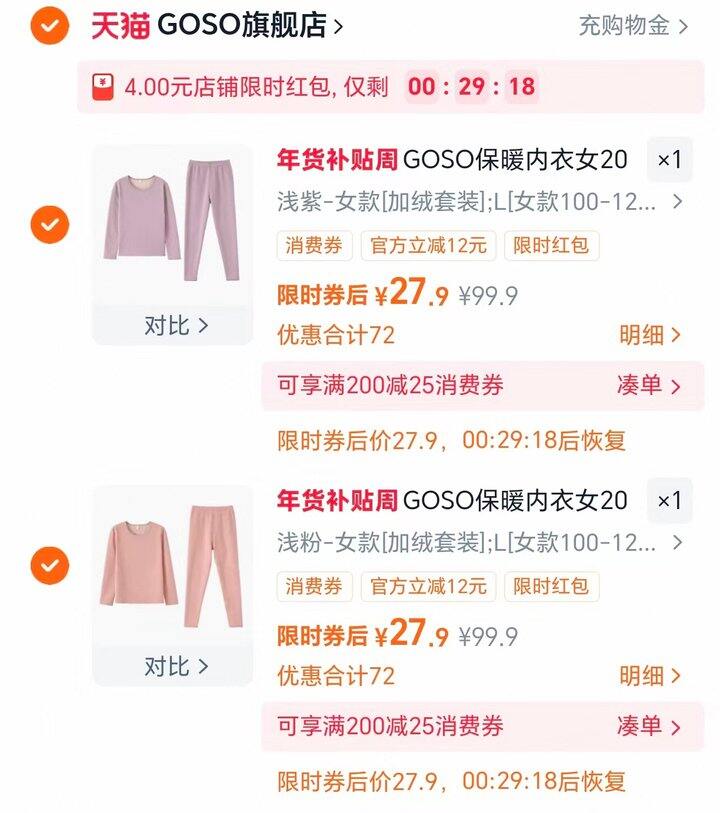The height and width of the screenshot is (813, 720).
Task: Compare similar items for the 浅粉 set
Action: (176, 665)
